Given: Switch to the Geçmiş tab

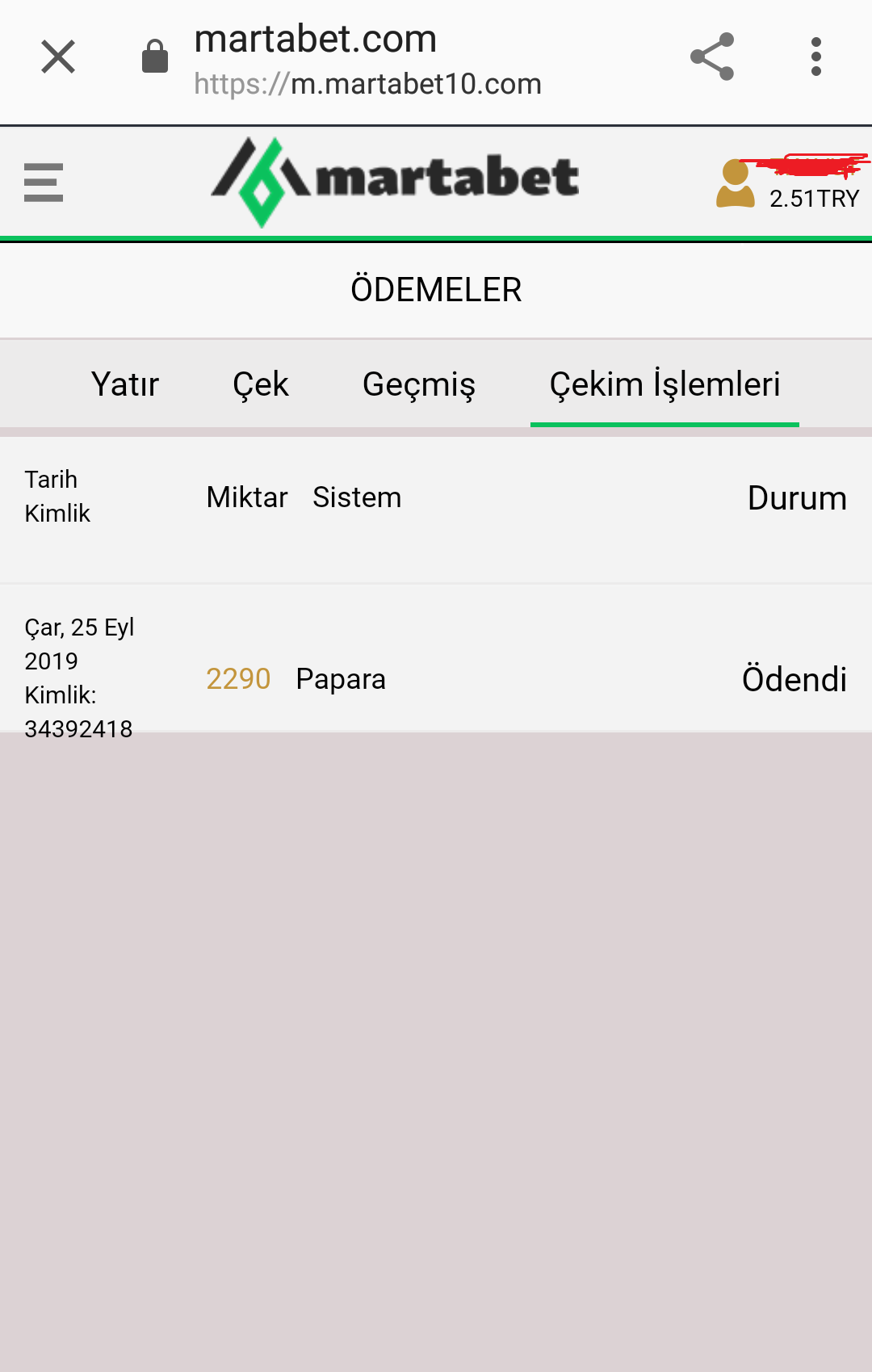Looking at the screenshot, I should tap(418, 384).
